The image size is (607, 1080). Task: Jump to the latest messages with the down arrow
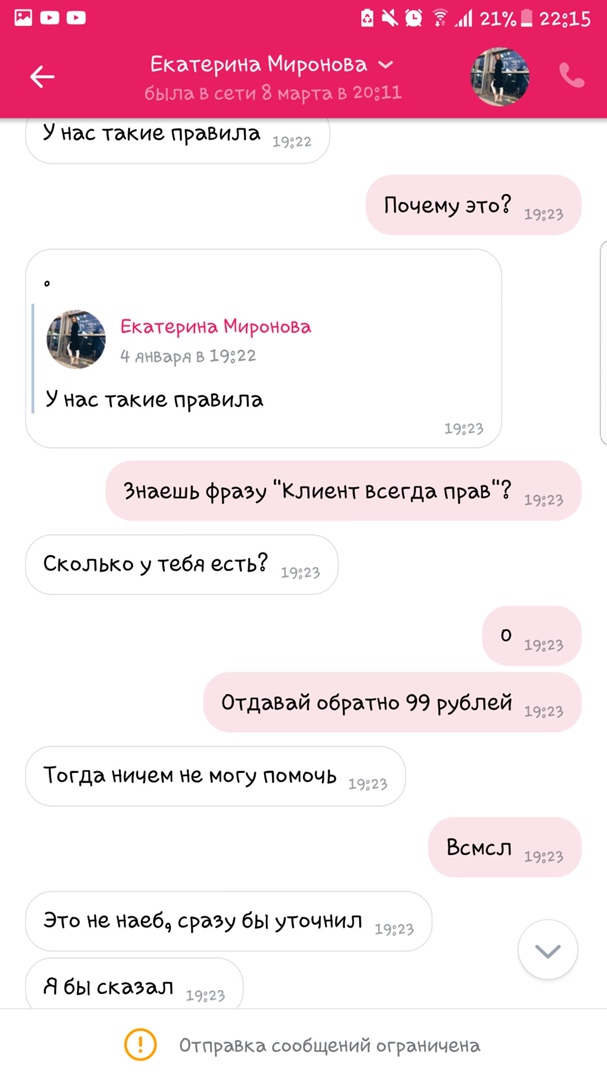pos(548,950)
